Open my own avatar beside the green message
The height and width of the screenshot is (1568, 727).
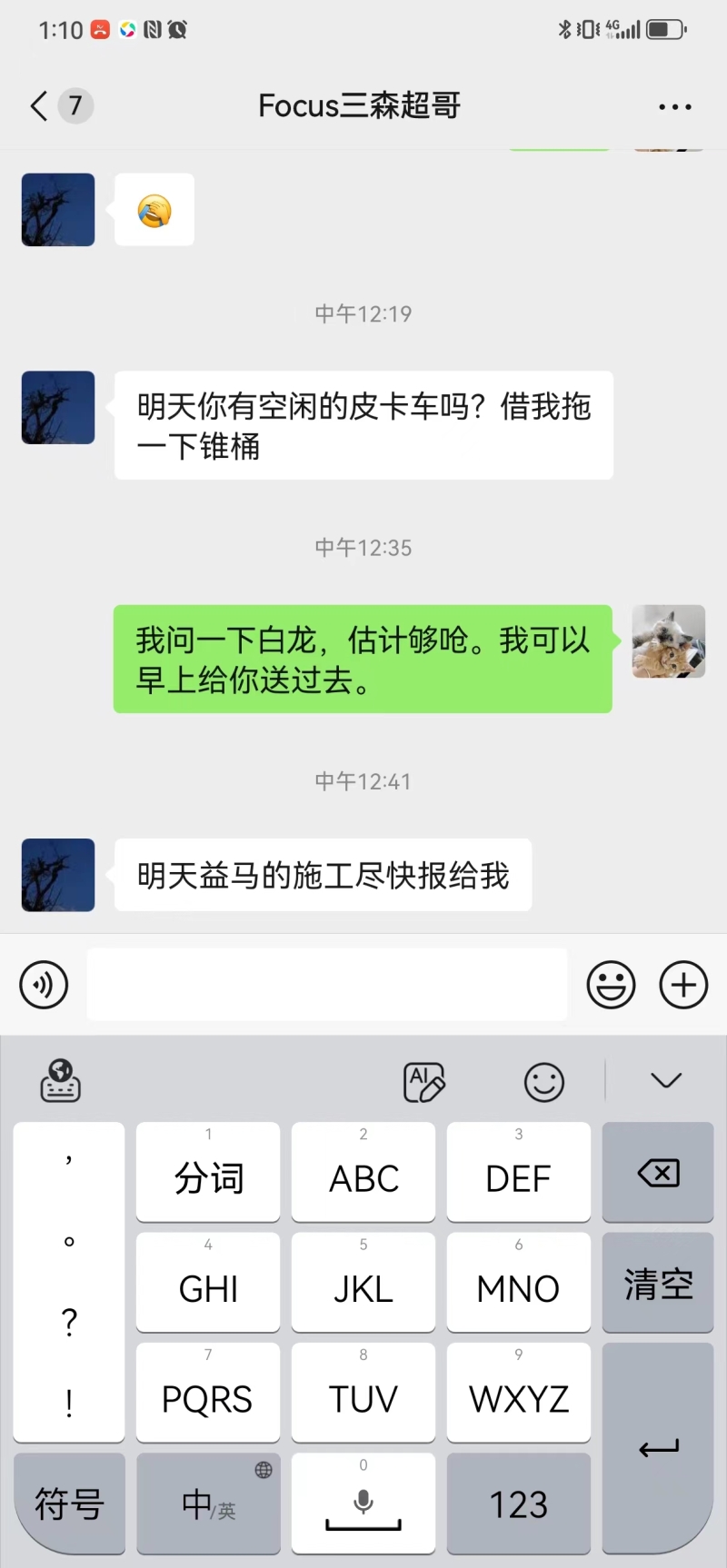click(669, 641)
